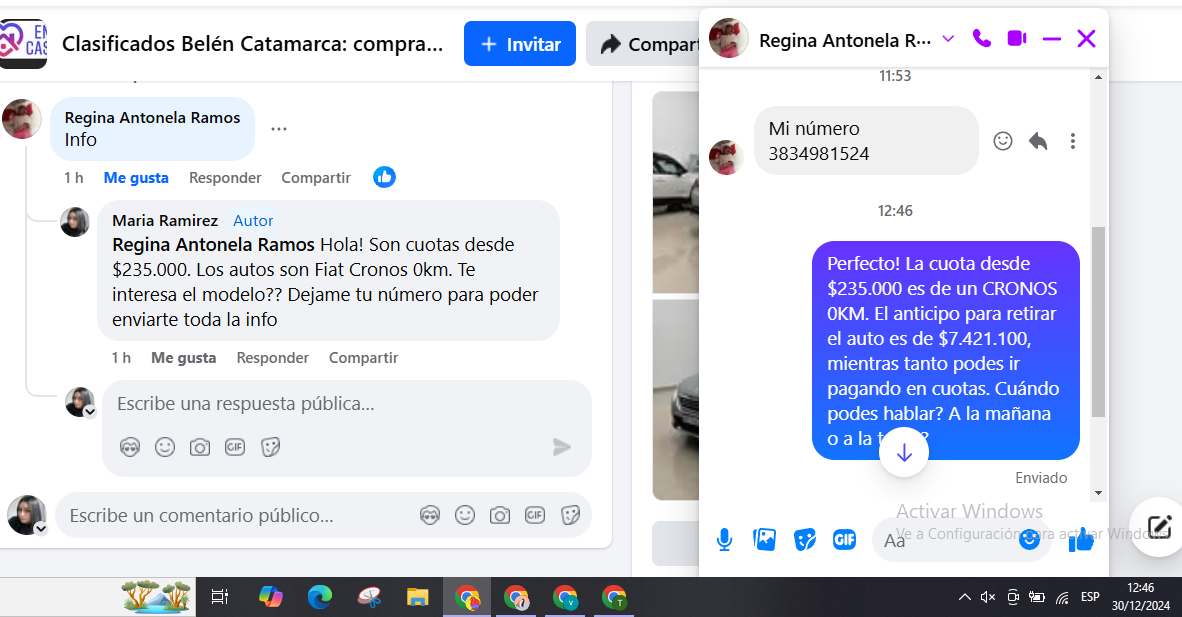Open options menu next to Regina's comment

[279, 129]
